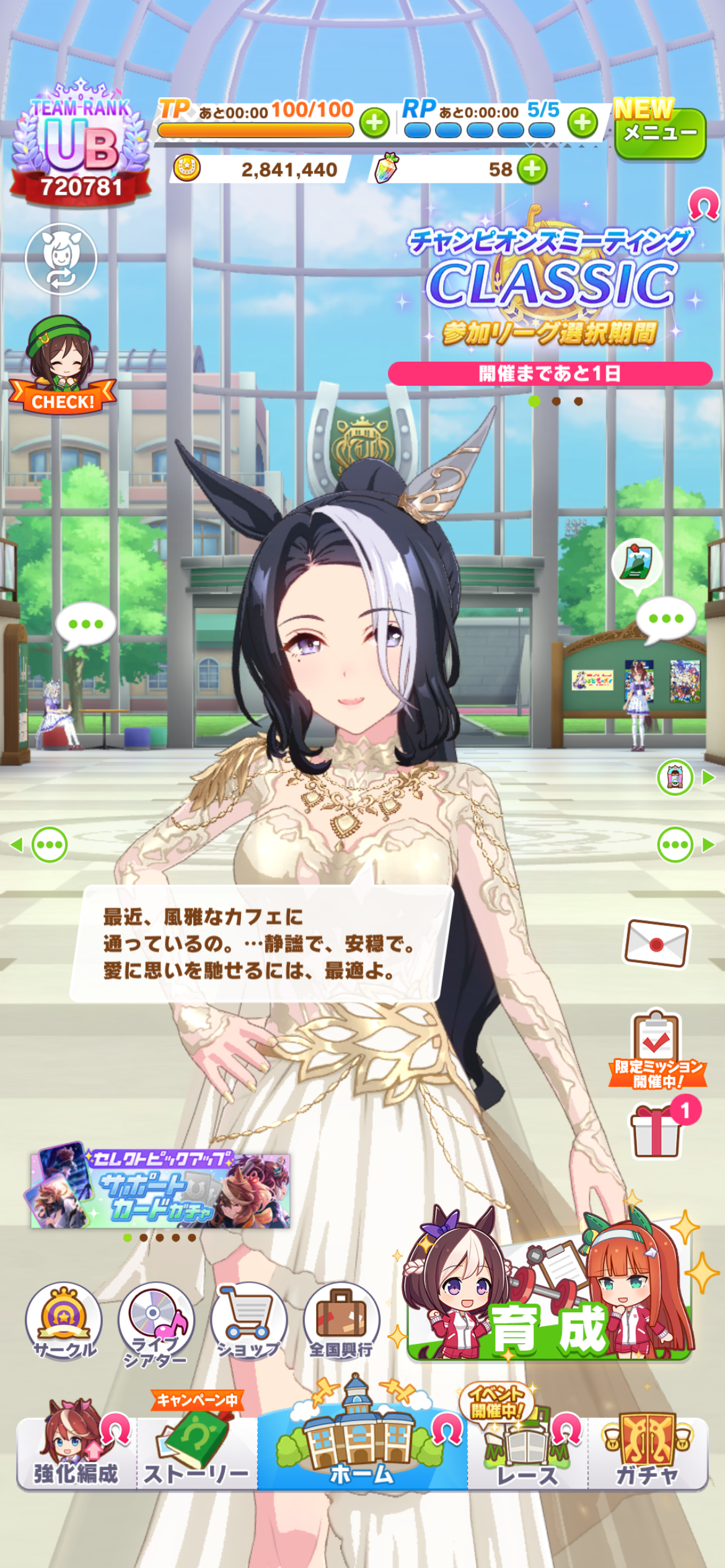Tap the plus button to recover TP

point(375,123)
